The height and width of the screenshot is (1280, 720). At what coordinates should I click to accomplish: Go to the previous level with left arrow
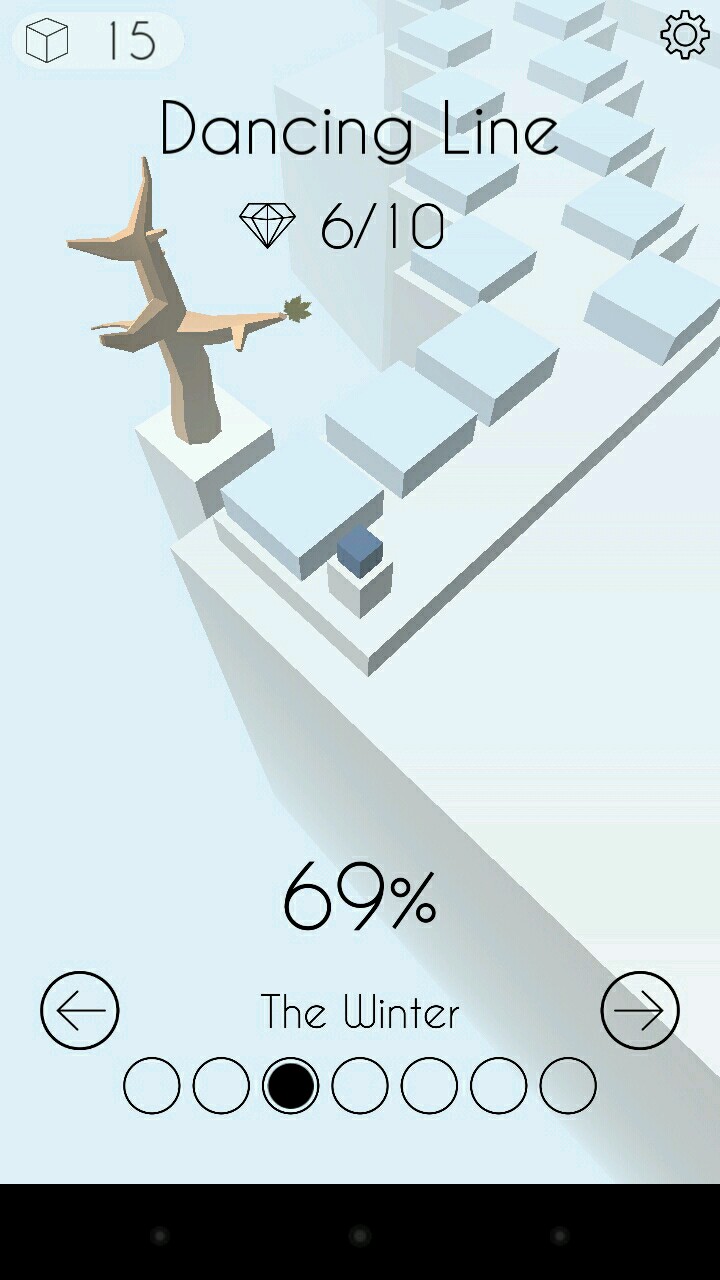(x=80, y=1010)
